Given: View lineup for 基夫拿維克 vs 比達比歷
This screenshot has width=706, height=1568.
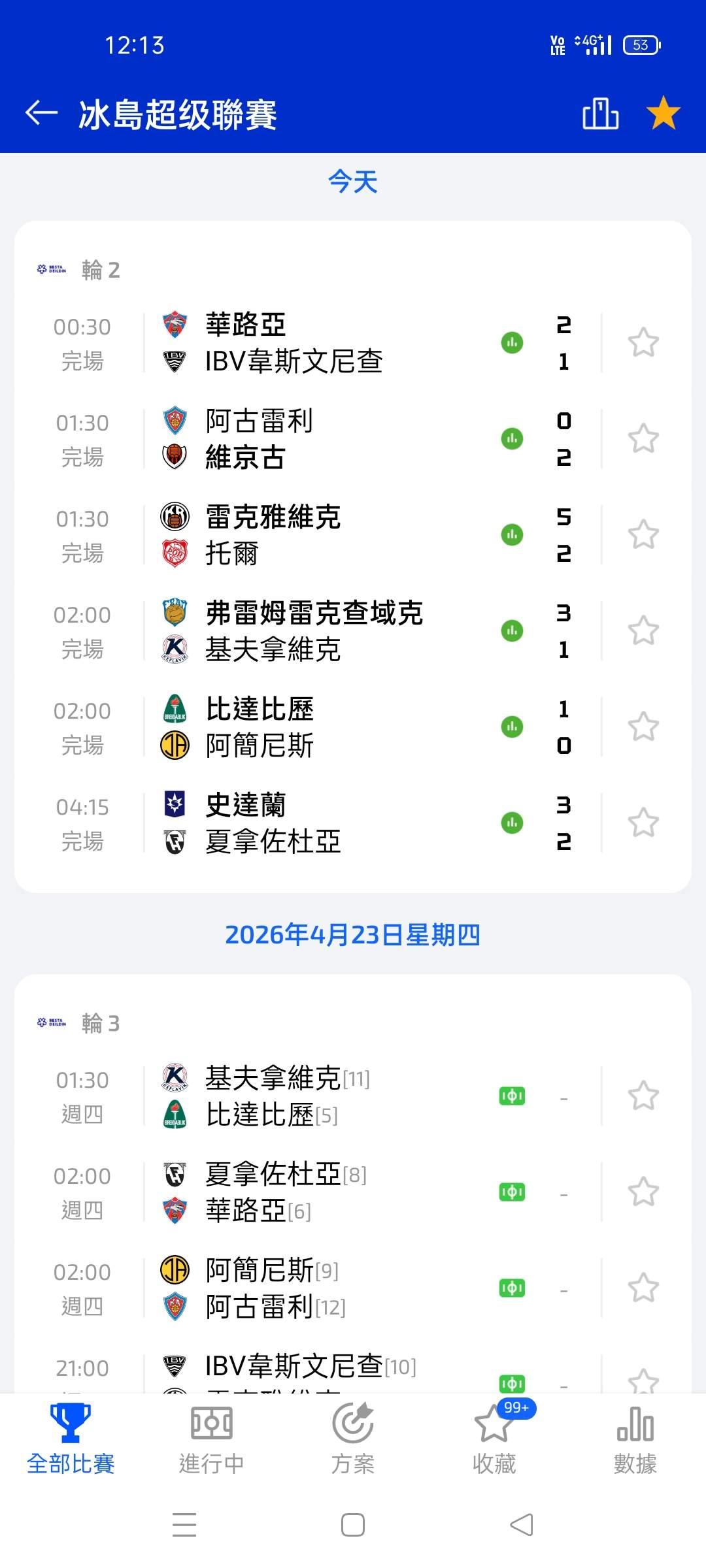Looking at the screenshot, I should [x=512, y=1096].
